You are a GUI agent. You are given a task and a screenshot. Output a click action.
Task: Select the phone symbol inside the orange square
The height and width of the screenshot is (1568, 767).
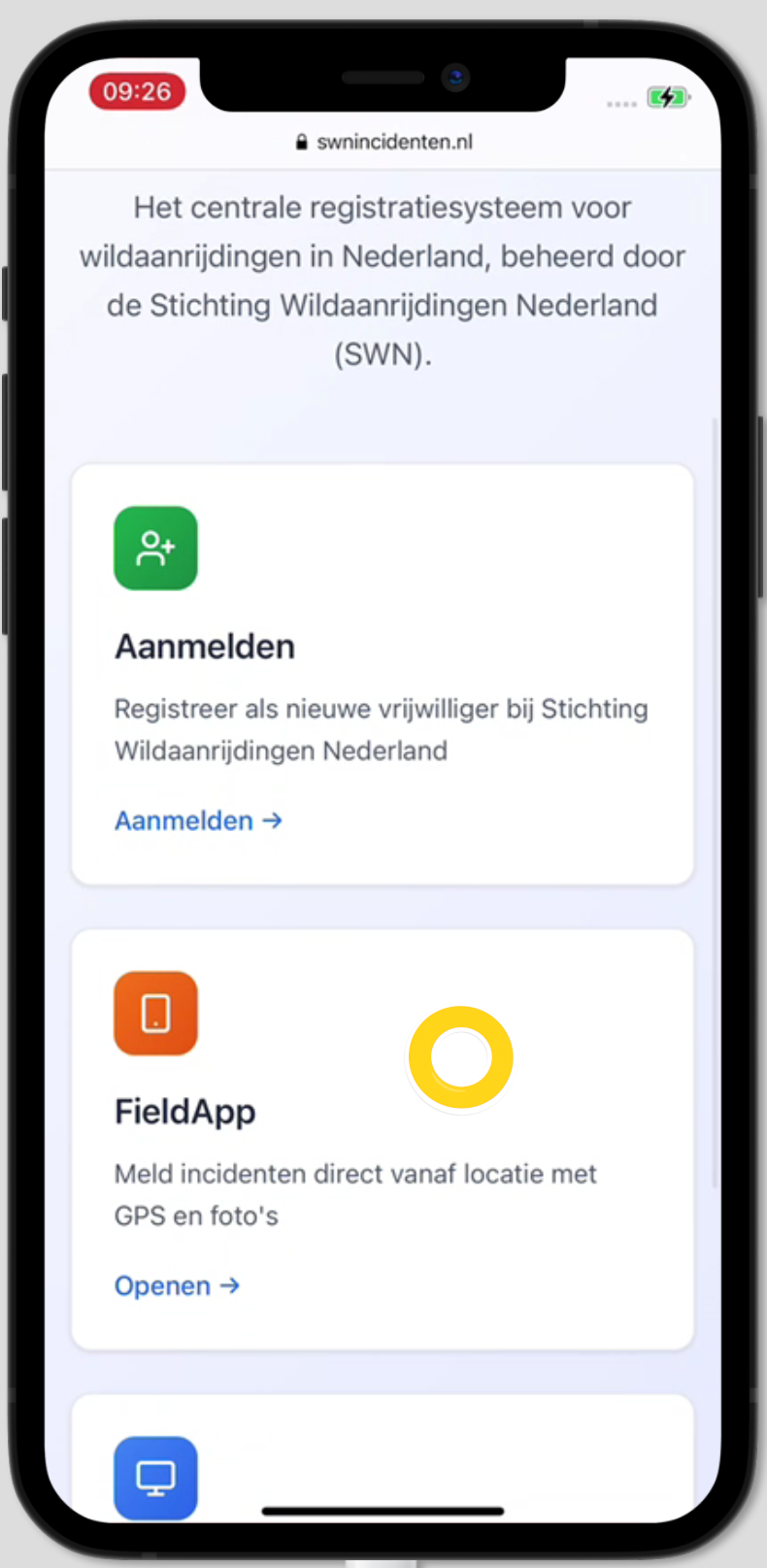click(155, 1013)
